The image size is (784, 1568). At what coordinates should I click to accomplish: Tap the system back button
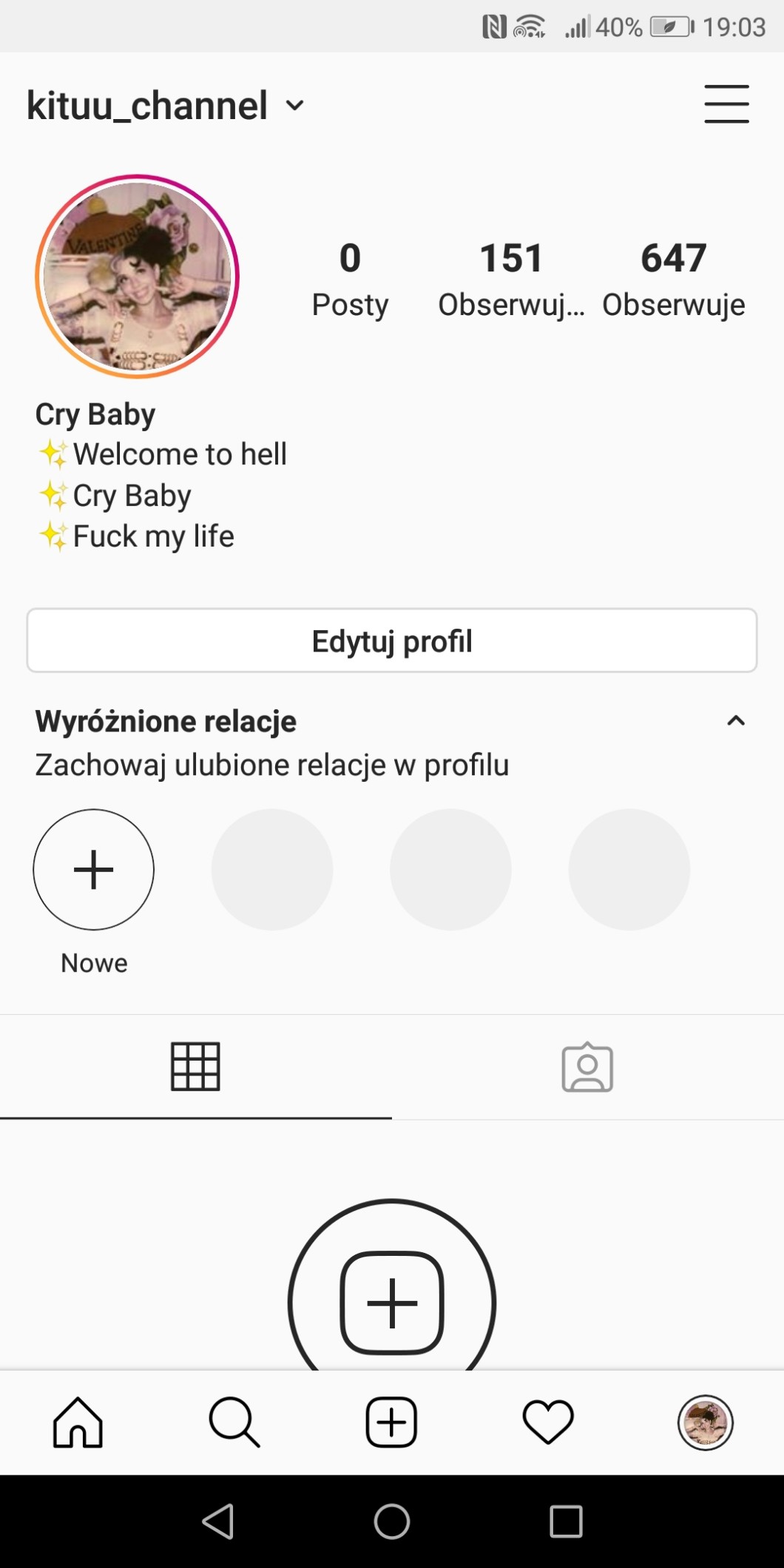click(x=218, y=1521)
